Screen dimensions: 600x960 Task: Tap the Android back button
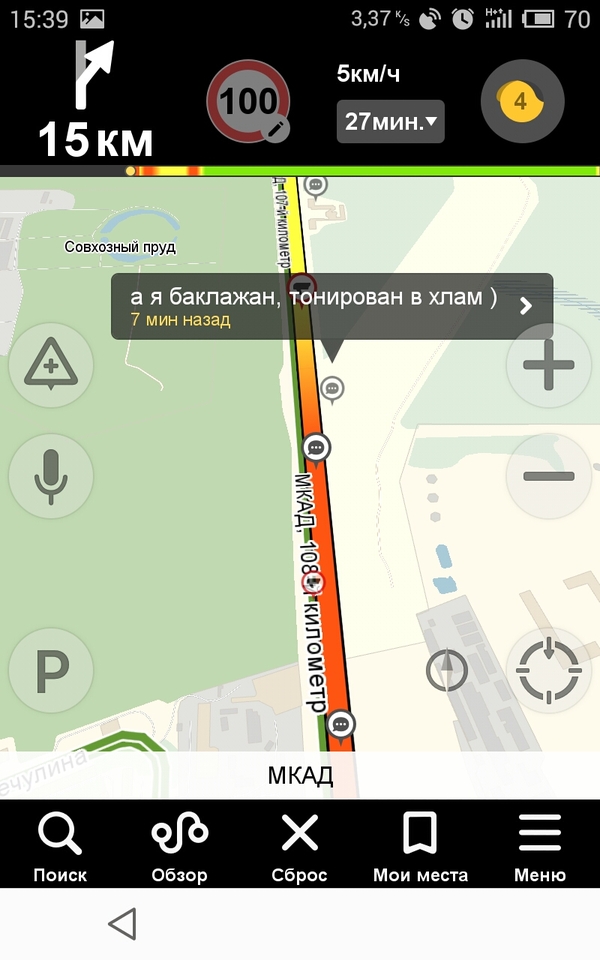(x=122, y=924)
